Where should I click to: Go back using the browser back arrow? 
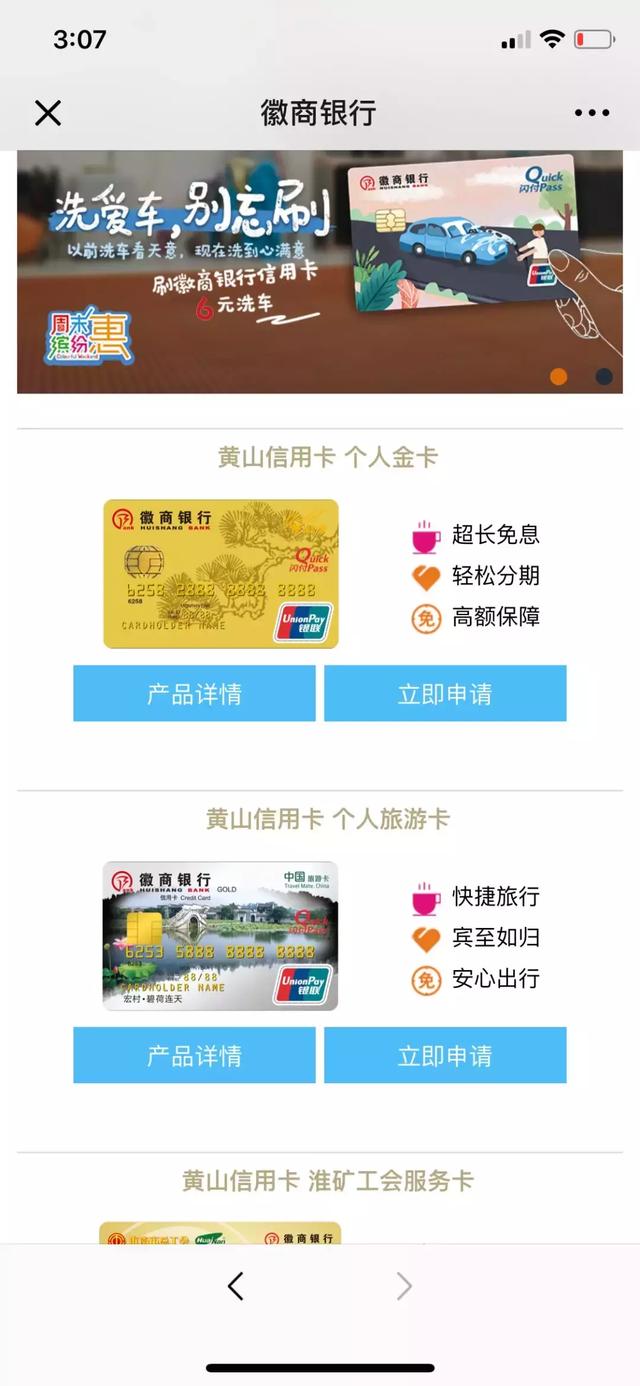pos(236,1286)
